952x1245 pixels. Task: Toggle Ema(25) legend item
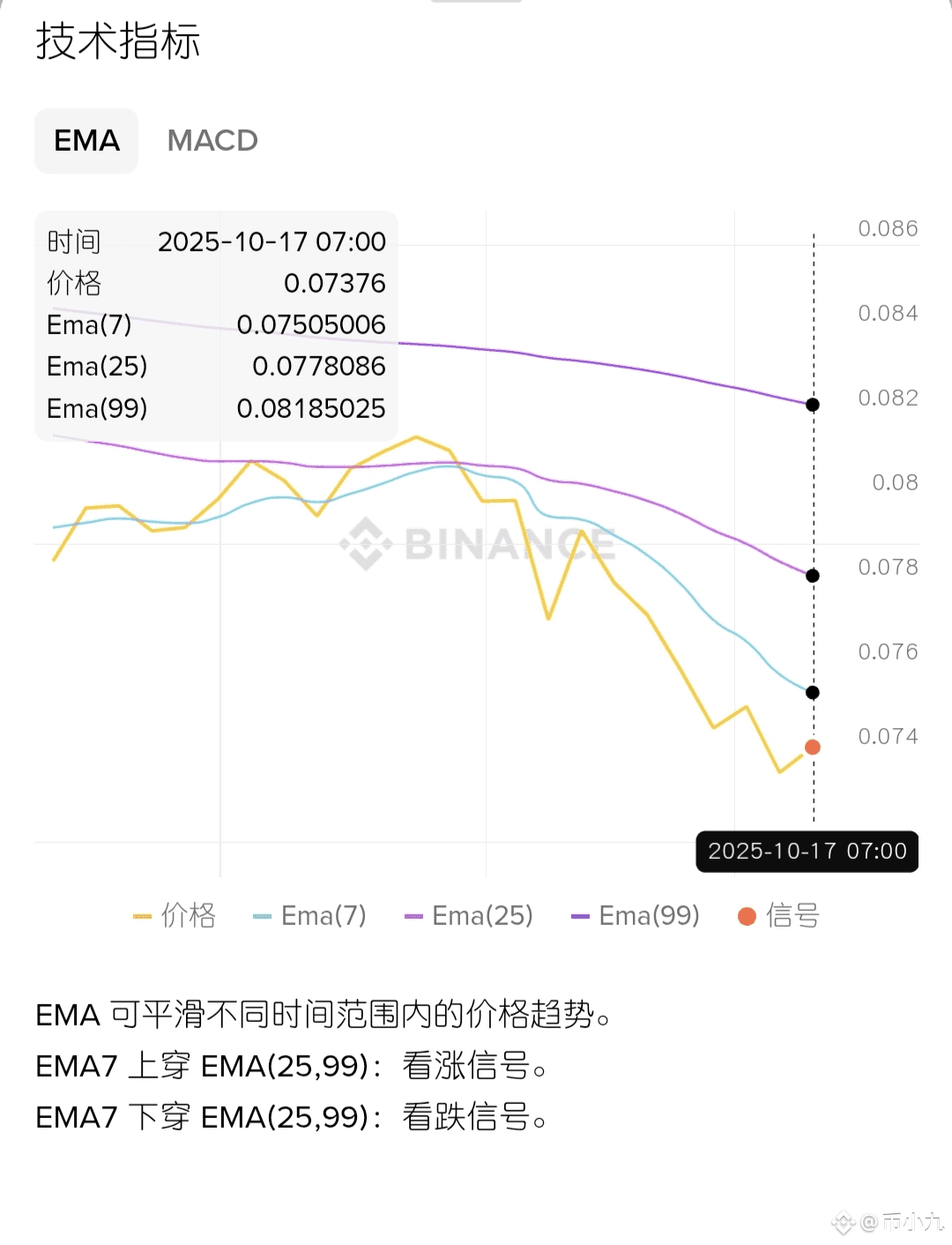coord(469,916)
